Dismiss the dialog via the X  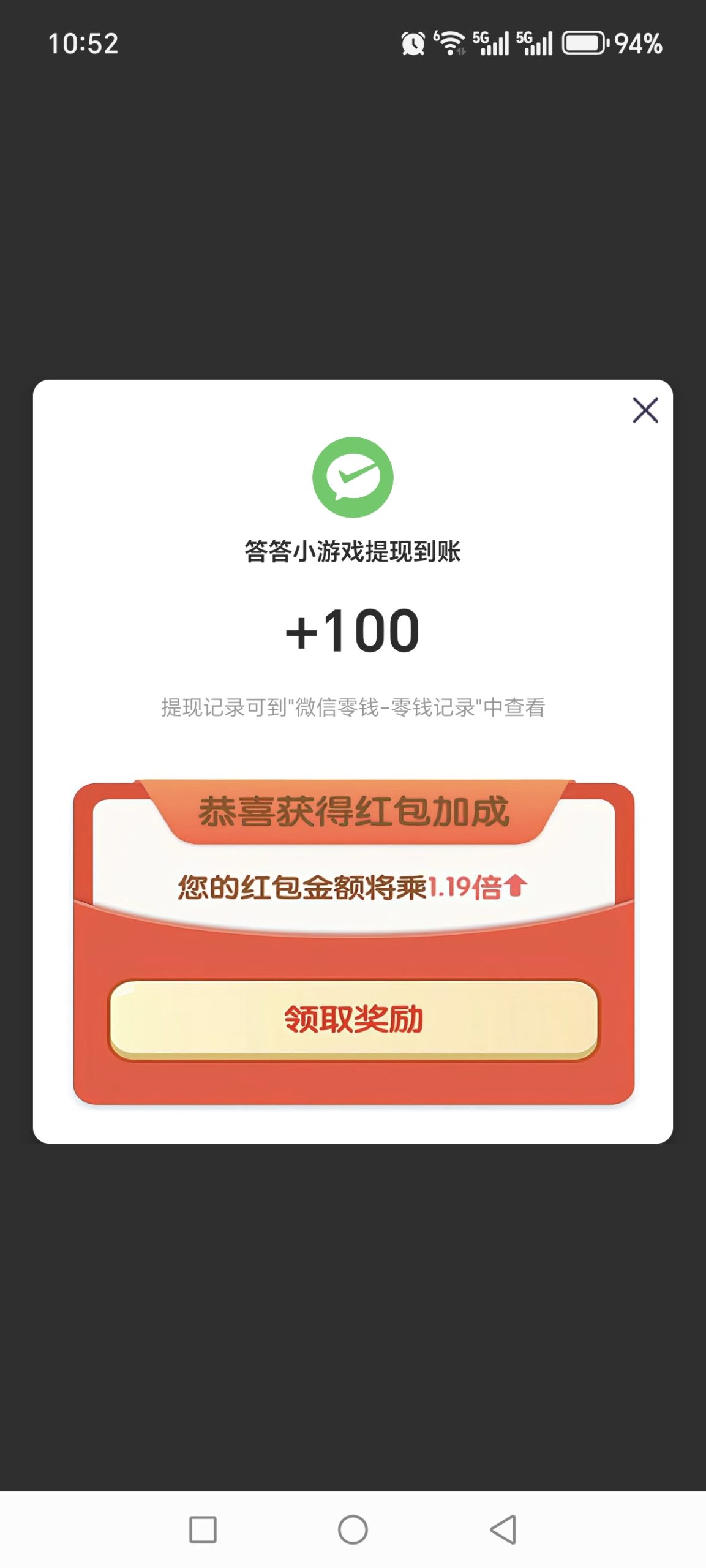point(646,410)
